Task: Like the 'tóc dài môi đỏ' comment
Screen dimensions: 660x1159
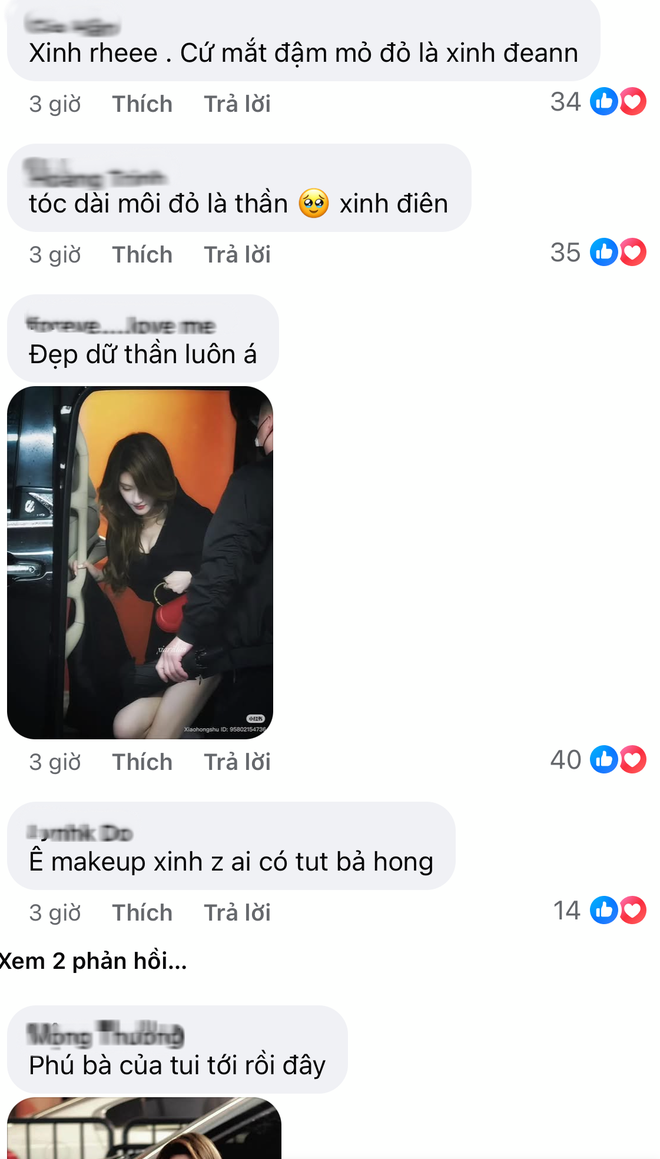Action: (x=142, y=255)
